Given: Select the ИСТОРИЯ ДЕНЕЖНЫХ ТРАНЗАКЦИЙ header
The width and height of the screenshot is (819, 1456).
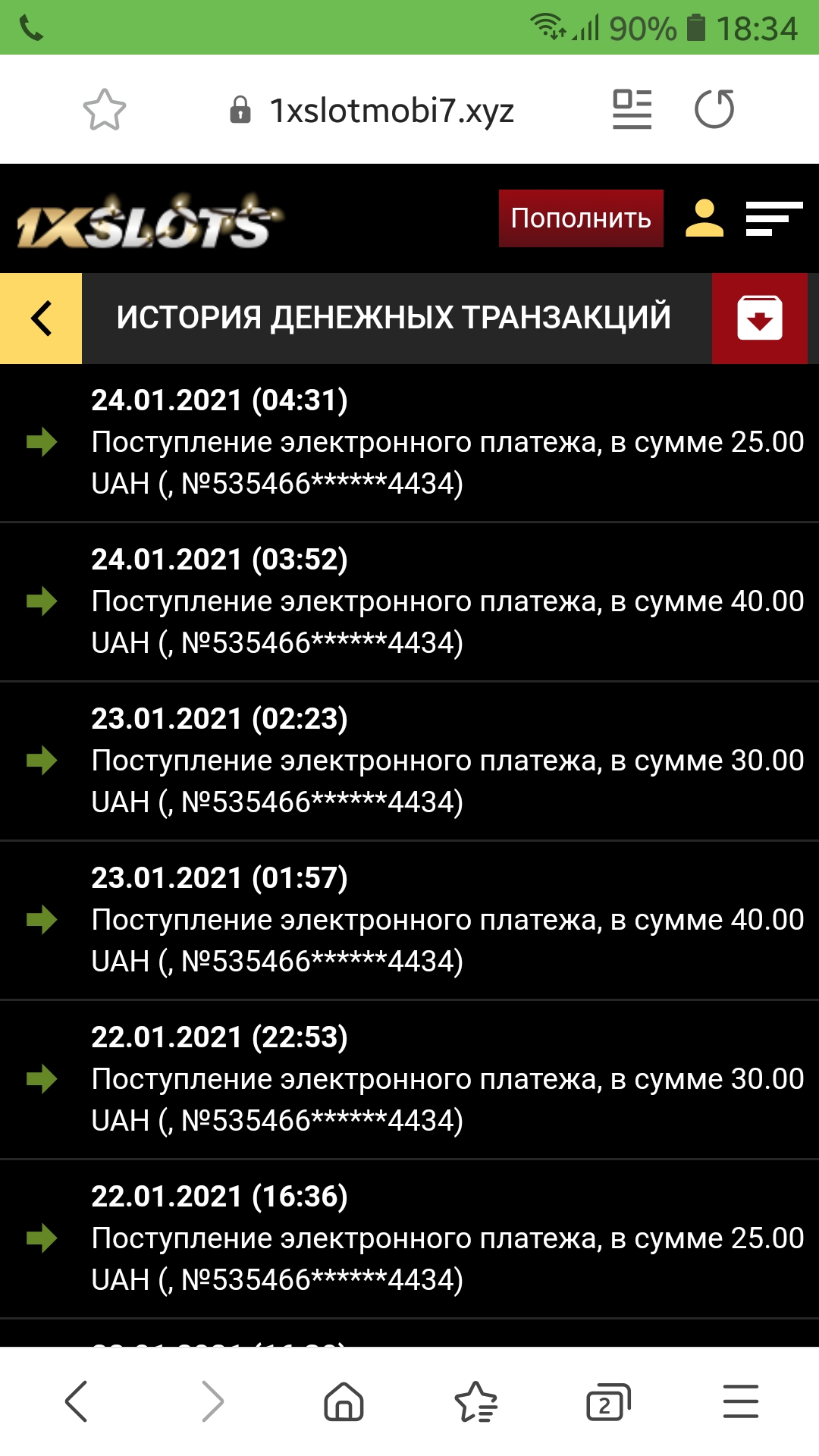Looking at the screenshot, I should click(394, 316).
